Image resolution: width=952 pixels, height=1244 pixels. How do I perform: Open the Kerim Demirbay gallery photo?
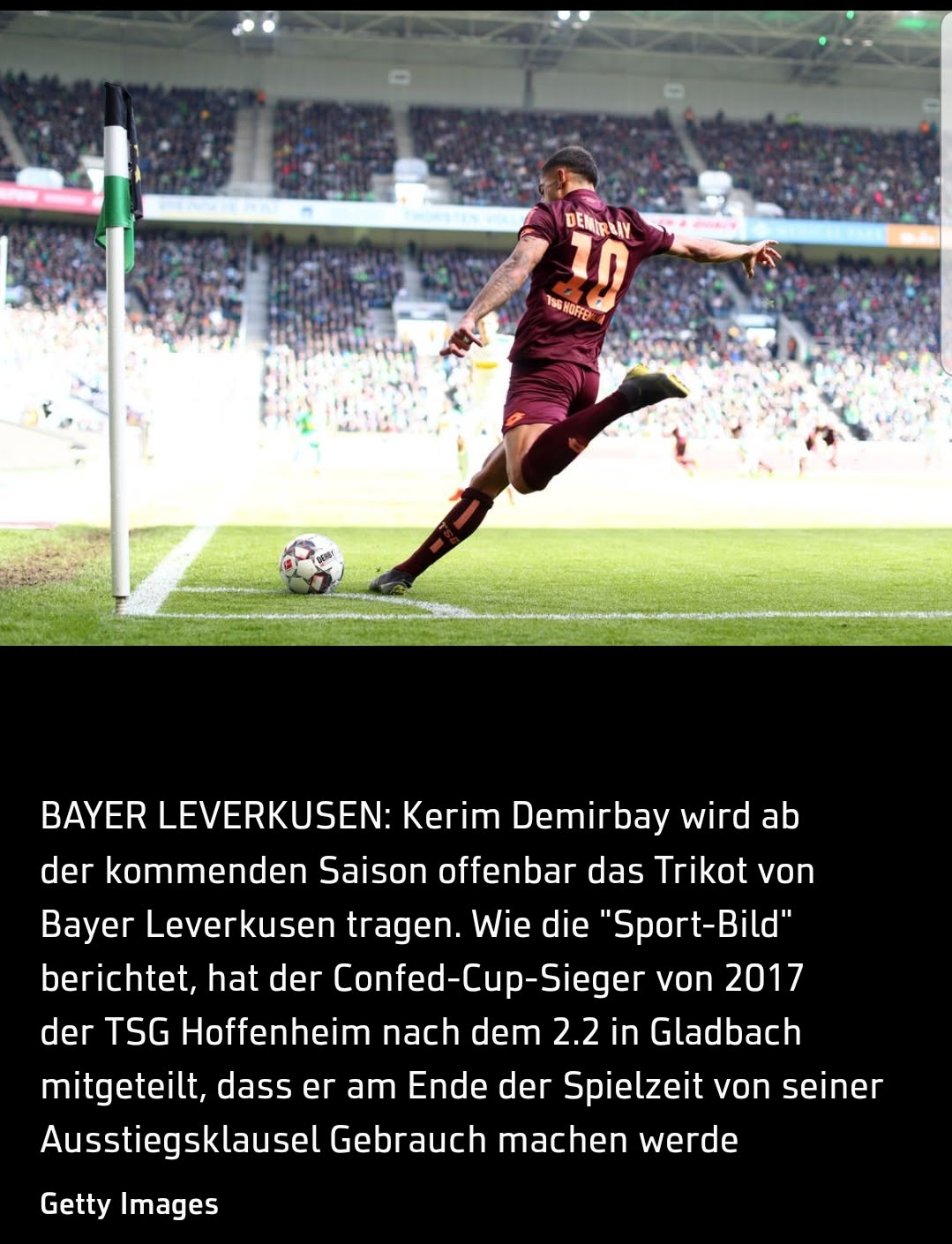[476, 328]
